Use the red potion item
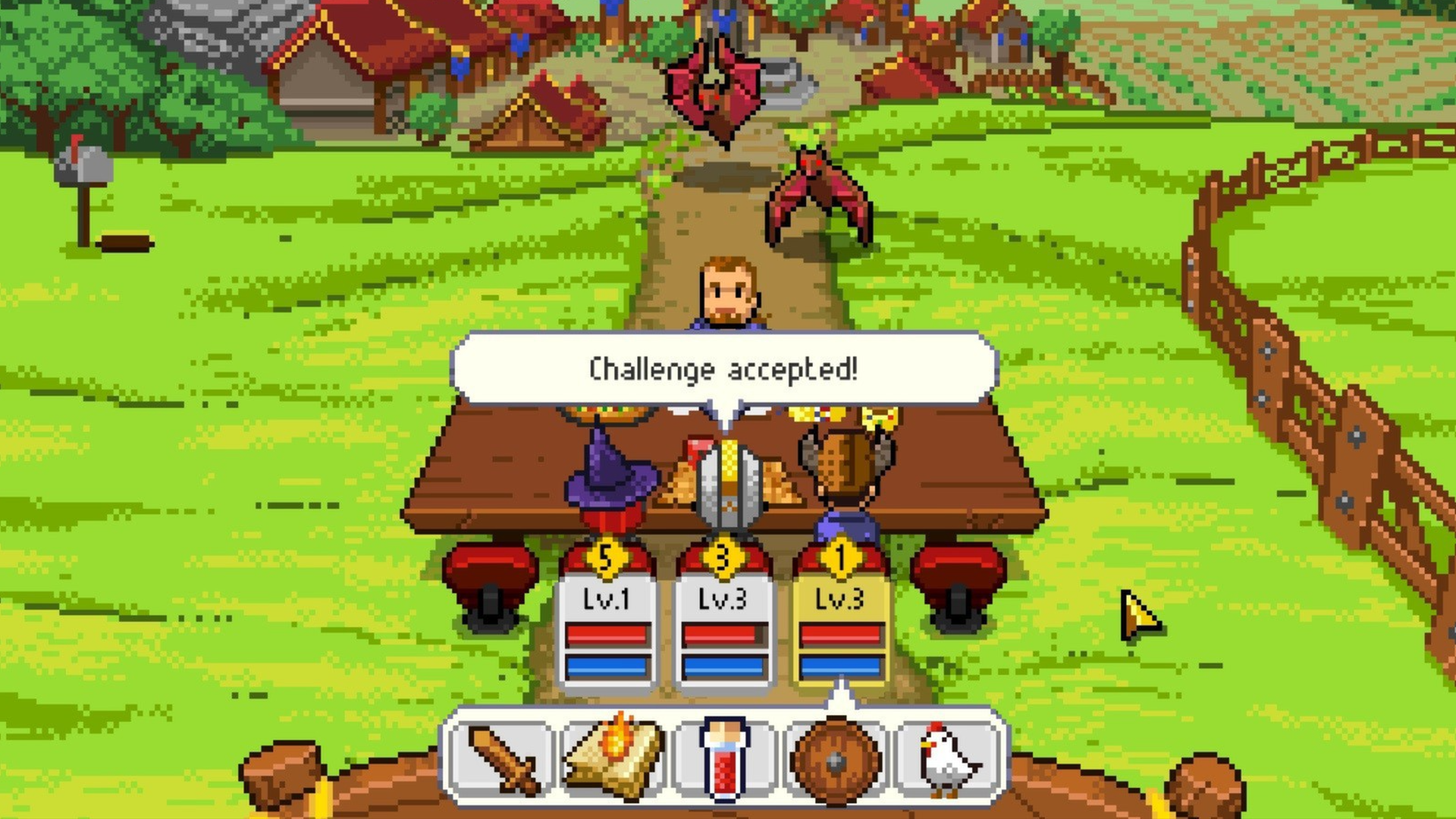The image size is (1456, 819). [x=725, y=758]
